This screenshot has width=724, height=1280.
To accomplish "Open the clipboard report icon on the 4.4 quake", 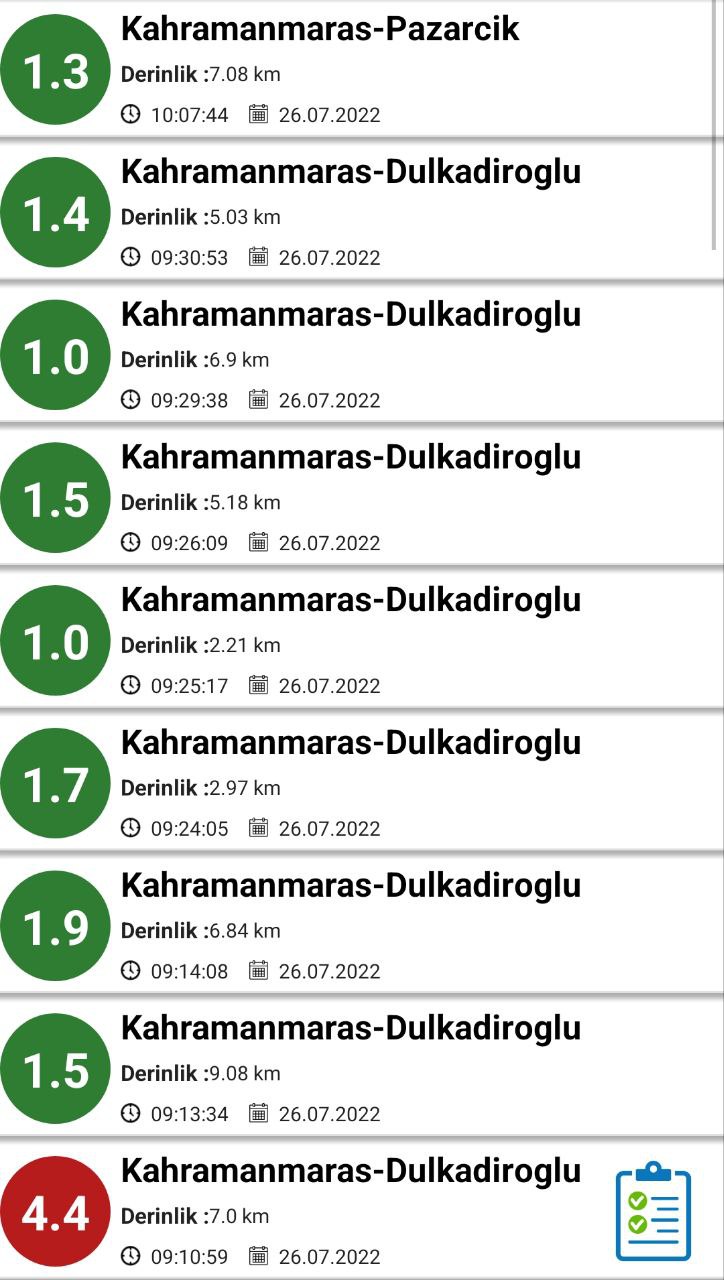I will [653, 1211].
